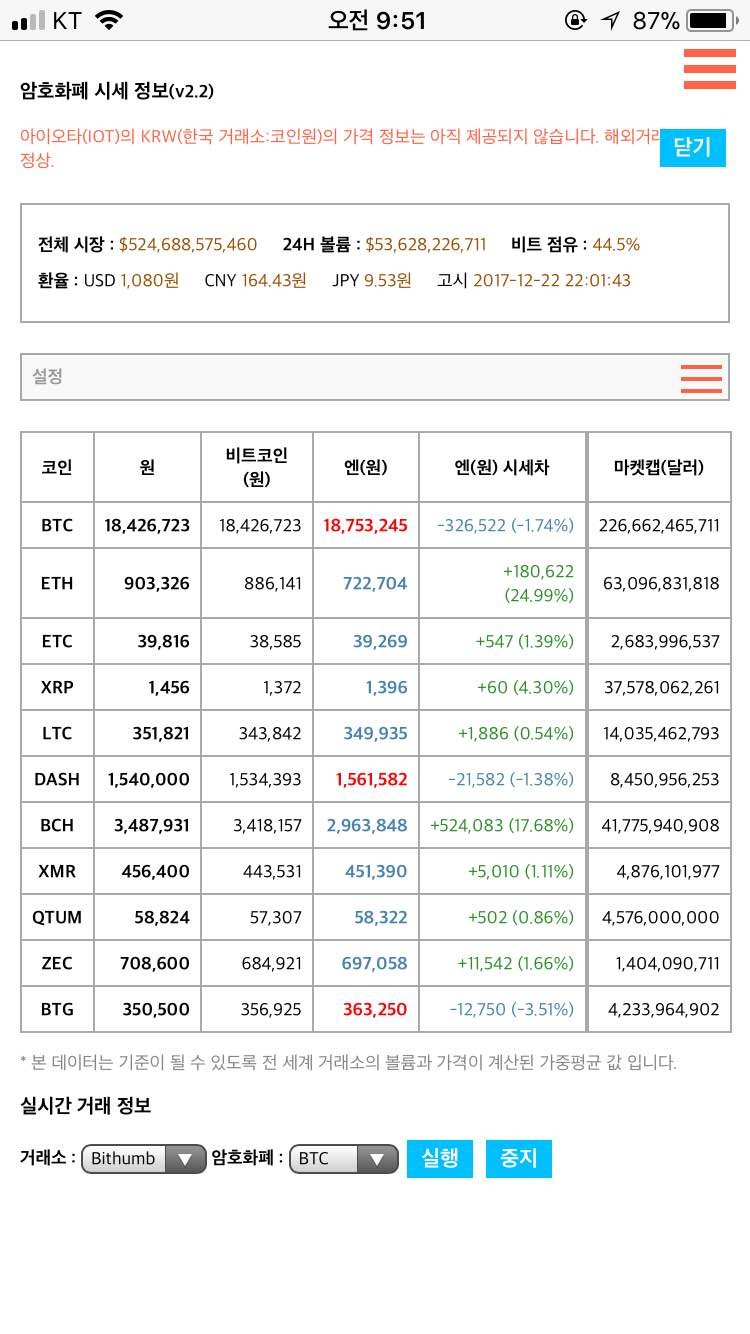The height and width of the screenshot is (1334, 750).
Task: Open the top-right red hamburger menu
Action: 710,68
